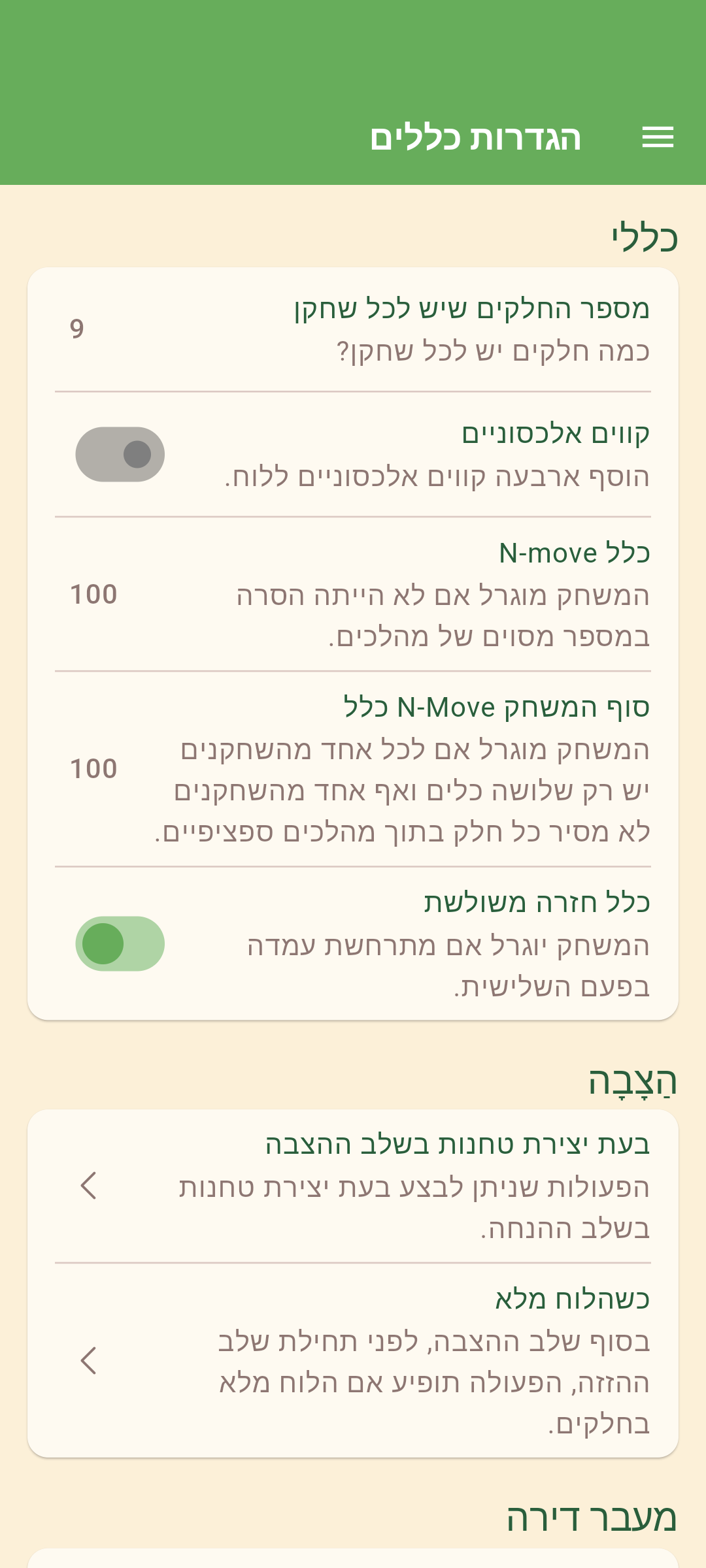Open the כשהלוח מלא options
This screenshot has height=1568, width=706.
[x=353, y=1361]
